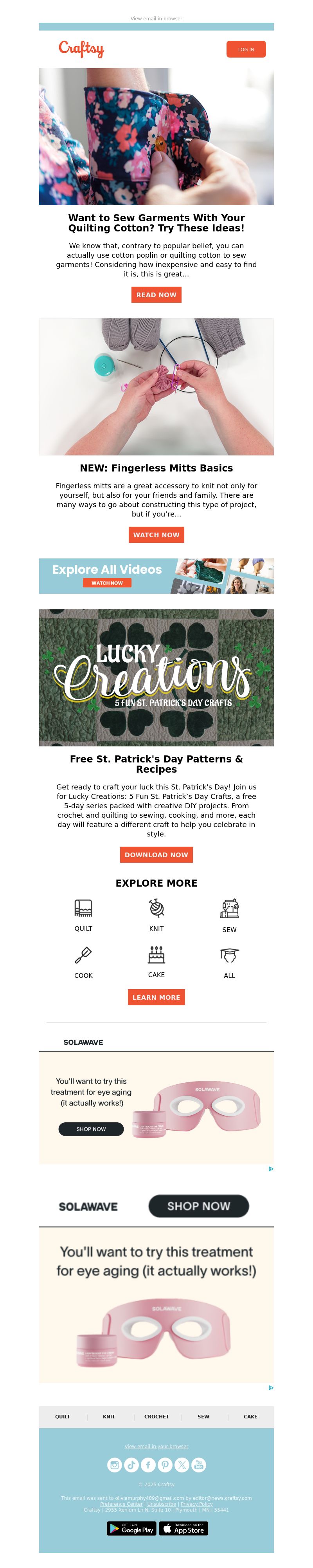Open CROCHET in the footer menu
The image size is (313, 1568).
(x=156, y=1416)
